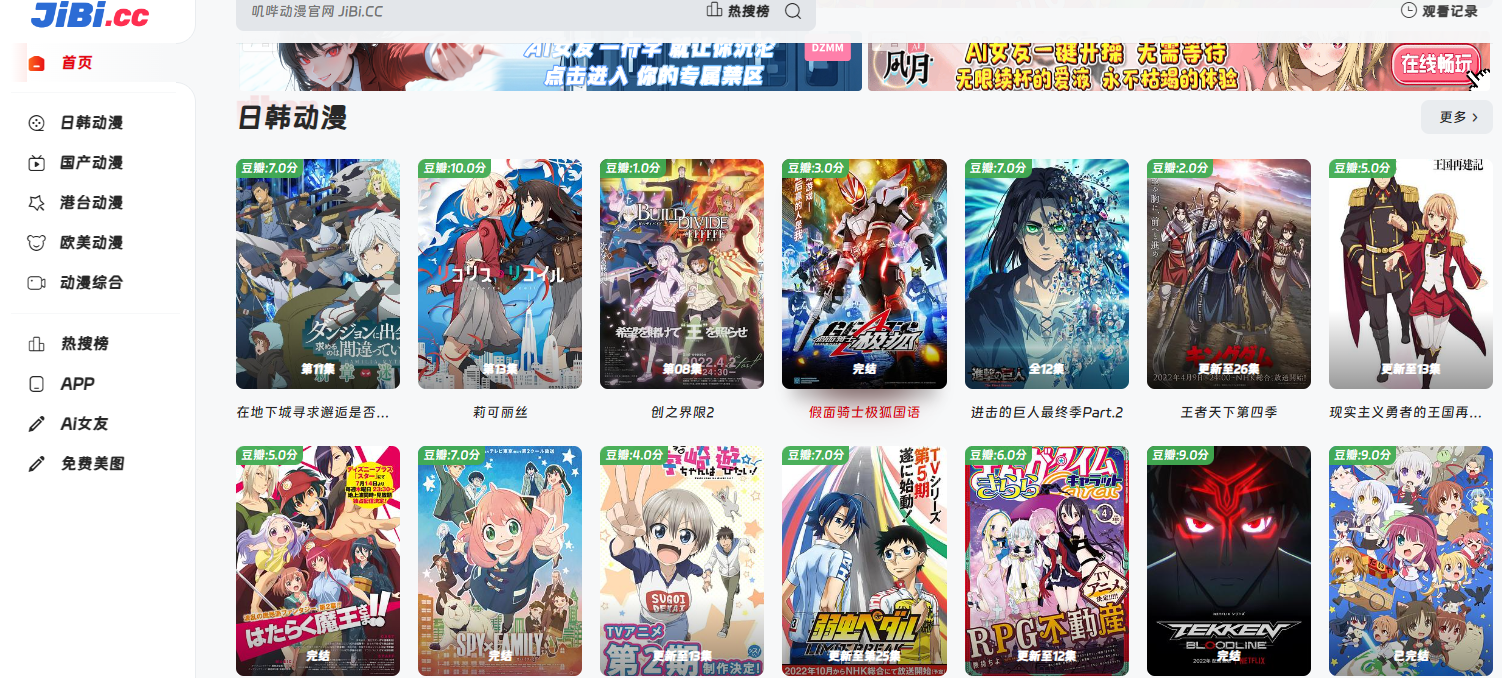
Task: Open 进击的巨人最终季Part.2 card
Action: (1047, 274)
